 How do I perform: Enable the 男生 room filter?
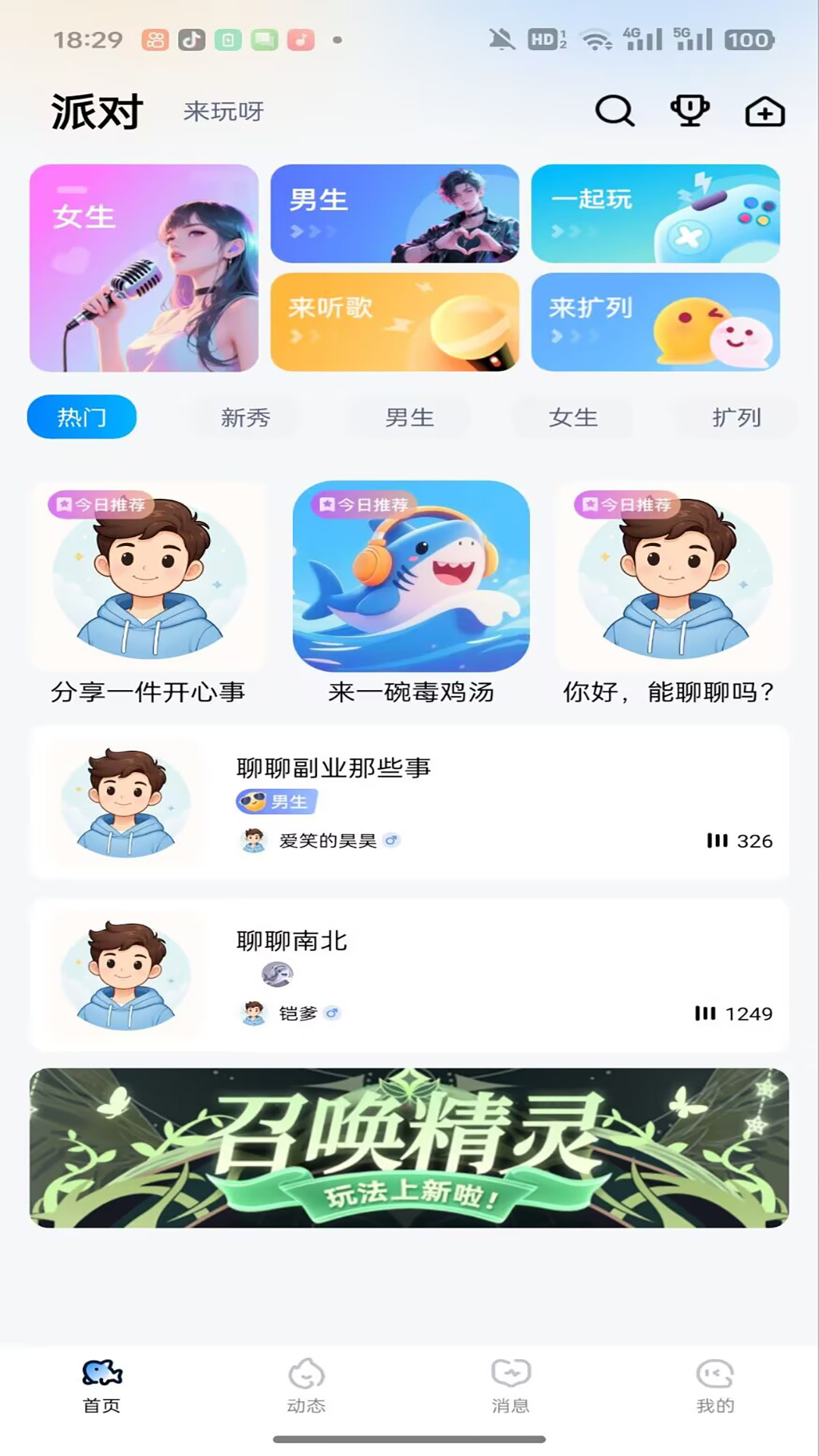[409, 417]
